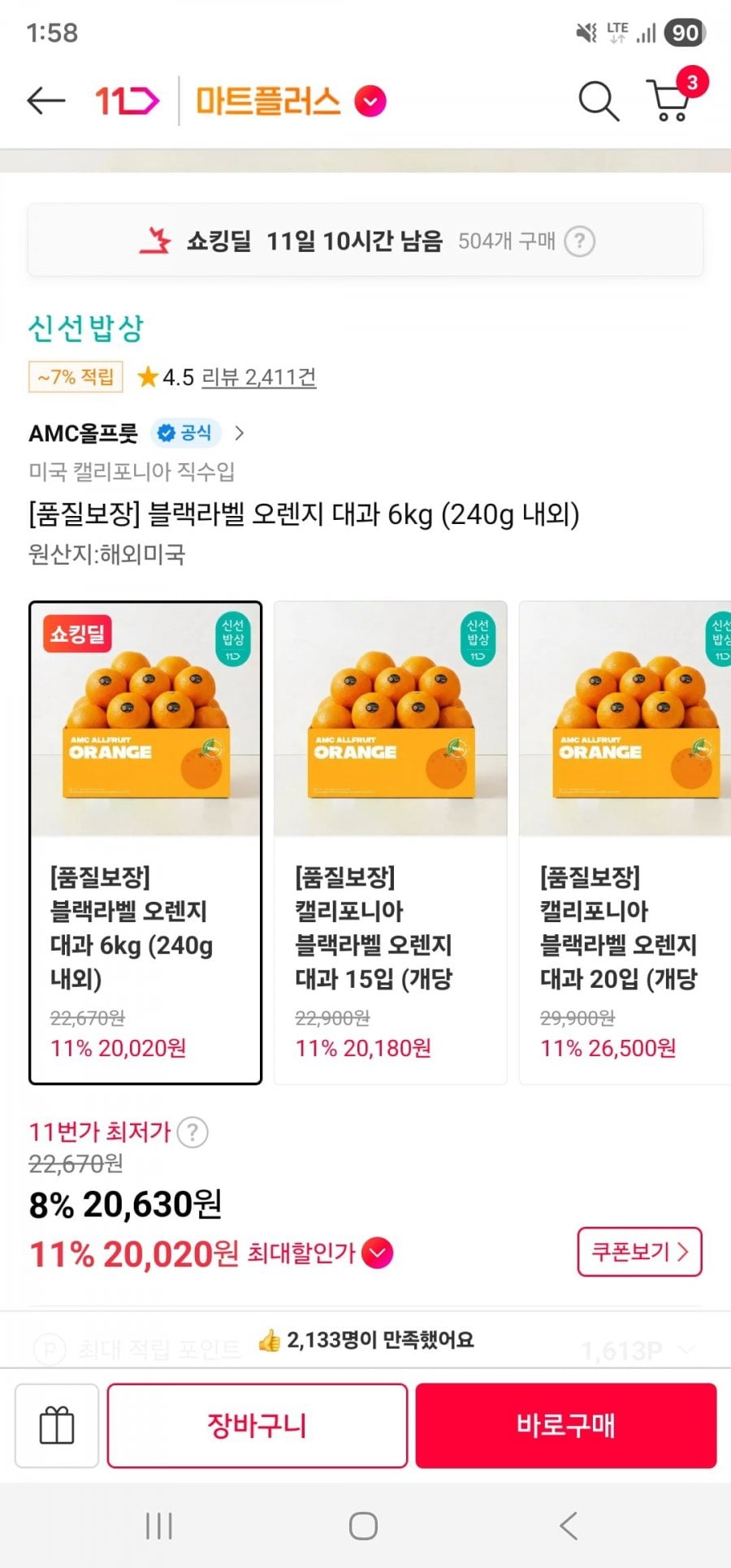The width and height of the screenshot is (731, 1568).
Task: Select the 대과 20입 orange option card
Action: click(x=625, y=842)
